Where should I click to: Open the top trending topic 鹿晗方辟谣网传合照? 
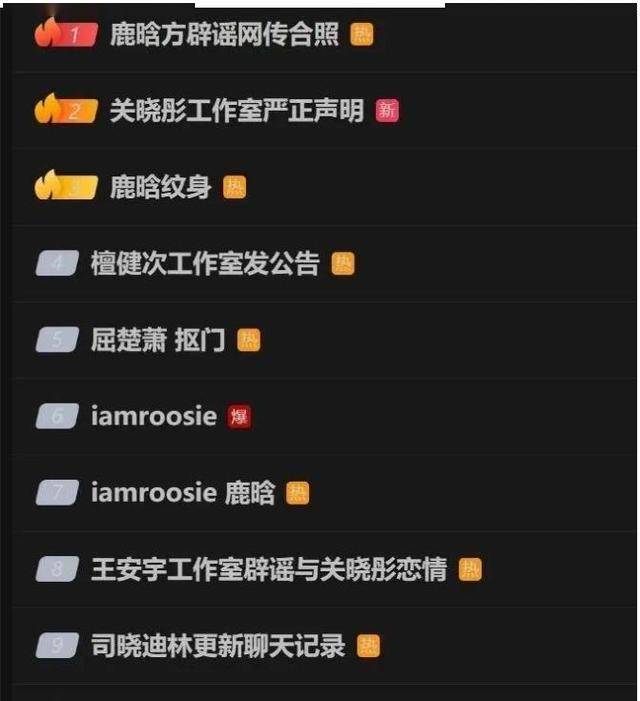pos(226,35)
